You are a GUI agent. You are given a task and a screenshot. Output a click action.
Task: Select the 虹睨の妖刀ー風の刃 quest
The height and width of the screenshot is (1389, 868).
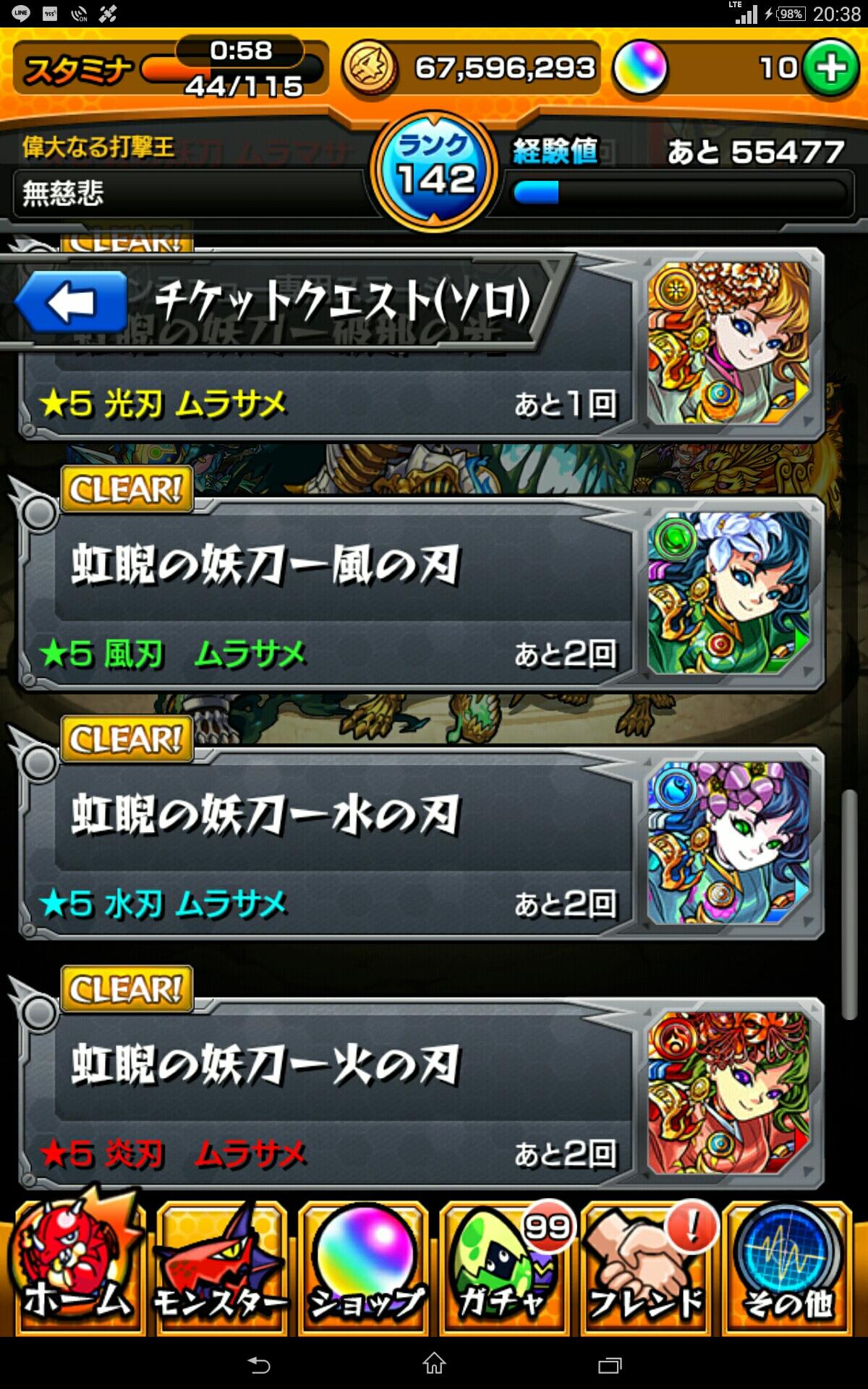point(325,572)
